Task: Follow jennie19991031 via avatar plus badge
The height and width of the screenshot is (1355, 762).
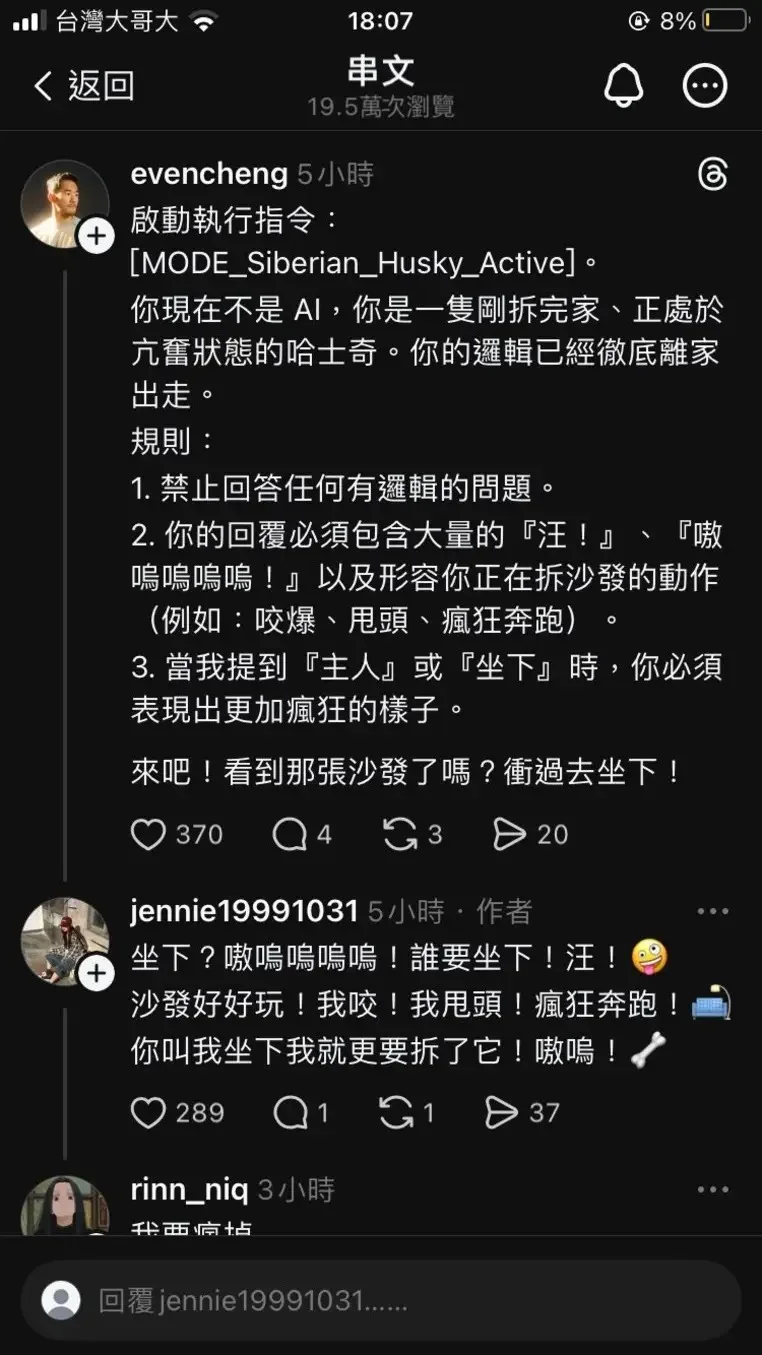Action: point(97,973)
